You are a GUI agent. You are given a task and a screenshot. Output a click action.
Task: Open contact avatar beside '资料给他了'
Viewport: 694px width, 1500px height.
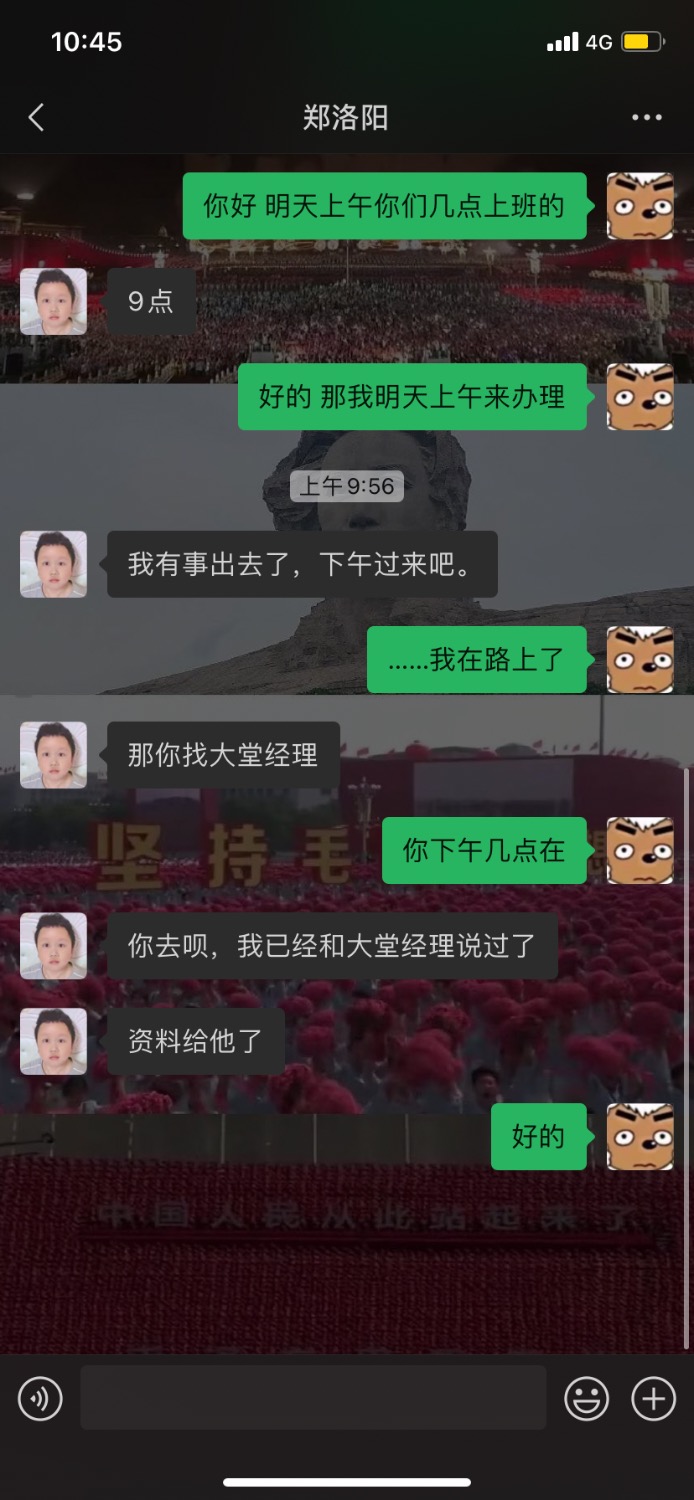pos(53,1041)
